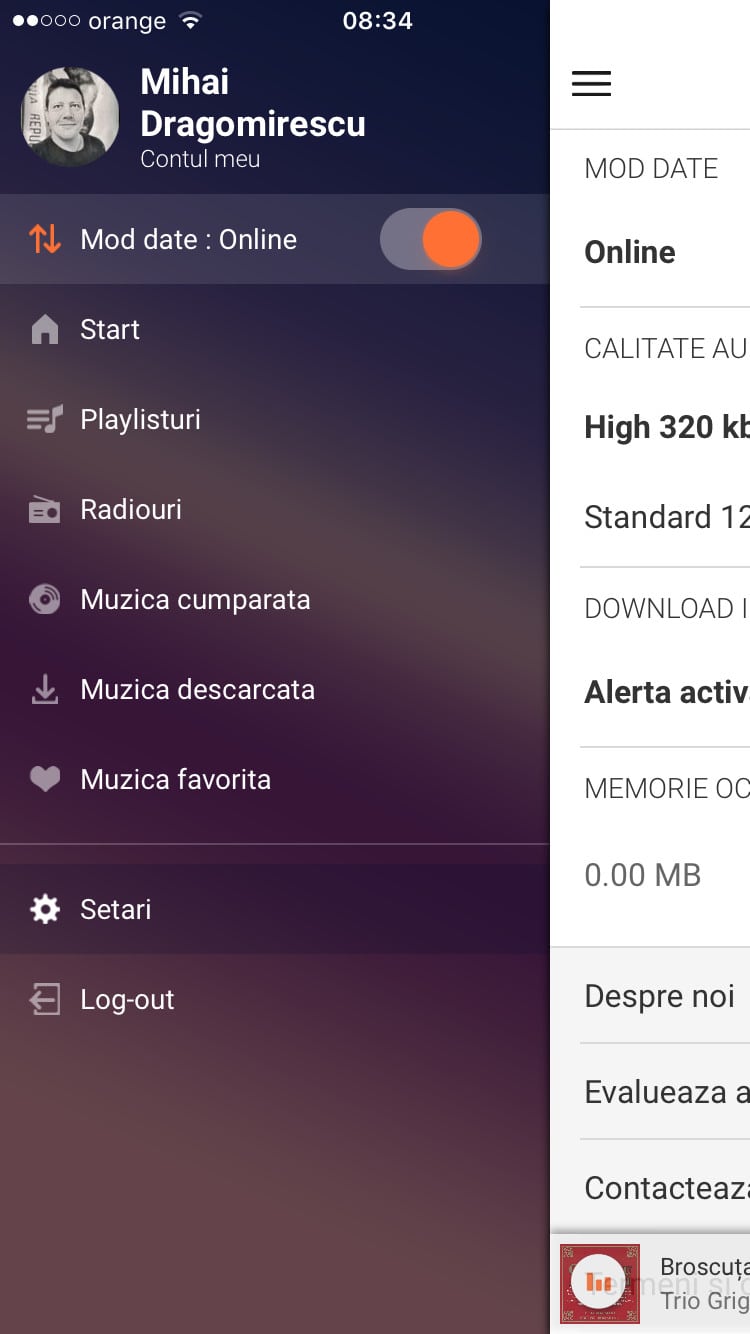The image size is (750, 1334).
Task: Select High 320 kbps audio quality
Action: 665,427
